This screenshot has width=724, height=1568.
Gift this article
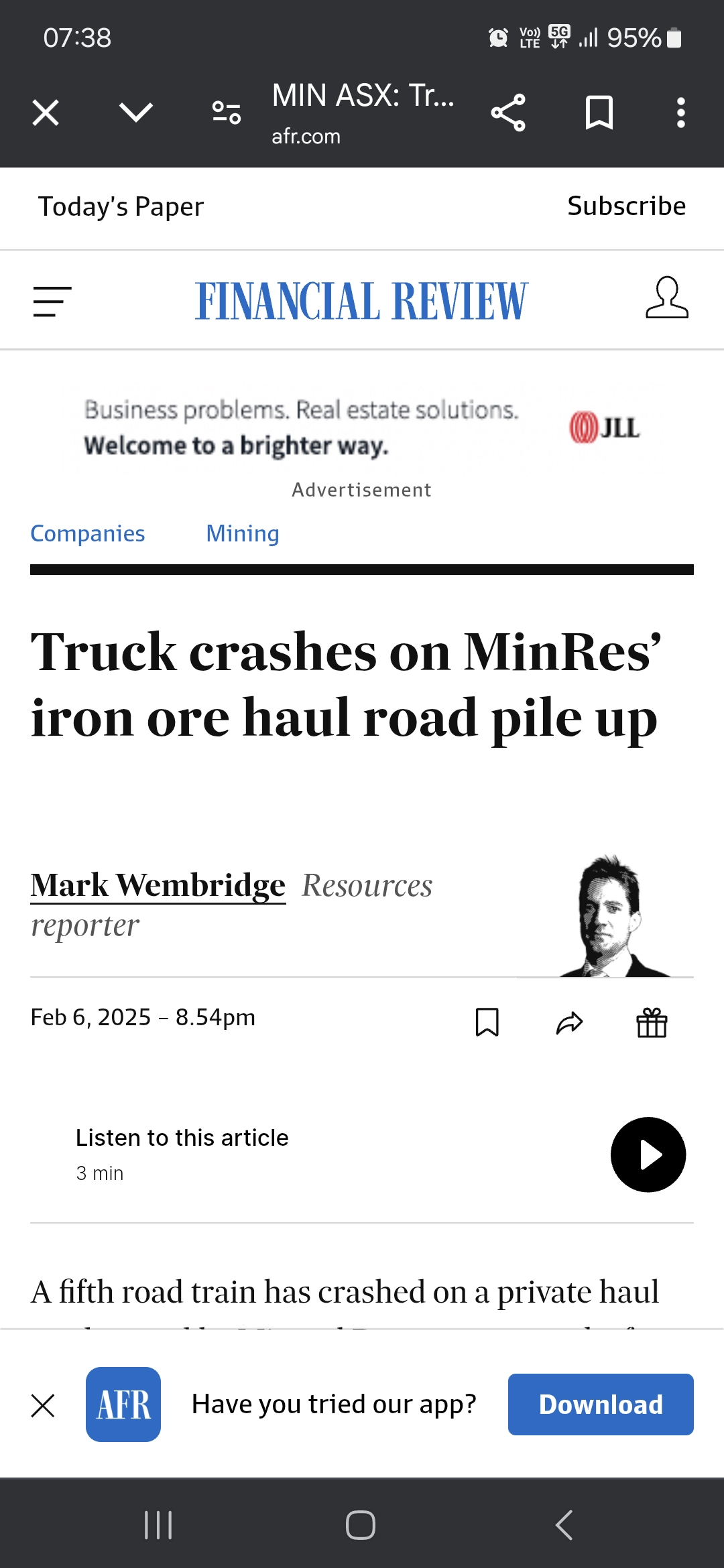pyautogui.click(x=652, y=1023)
